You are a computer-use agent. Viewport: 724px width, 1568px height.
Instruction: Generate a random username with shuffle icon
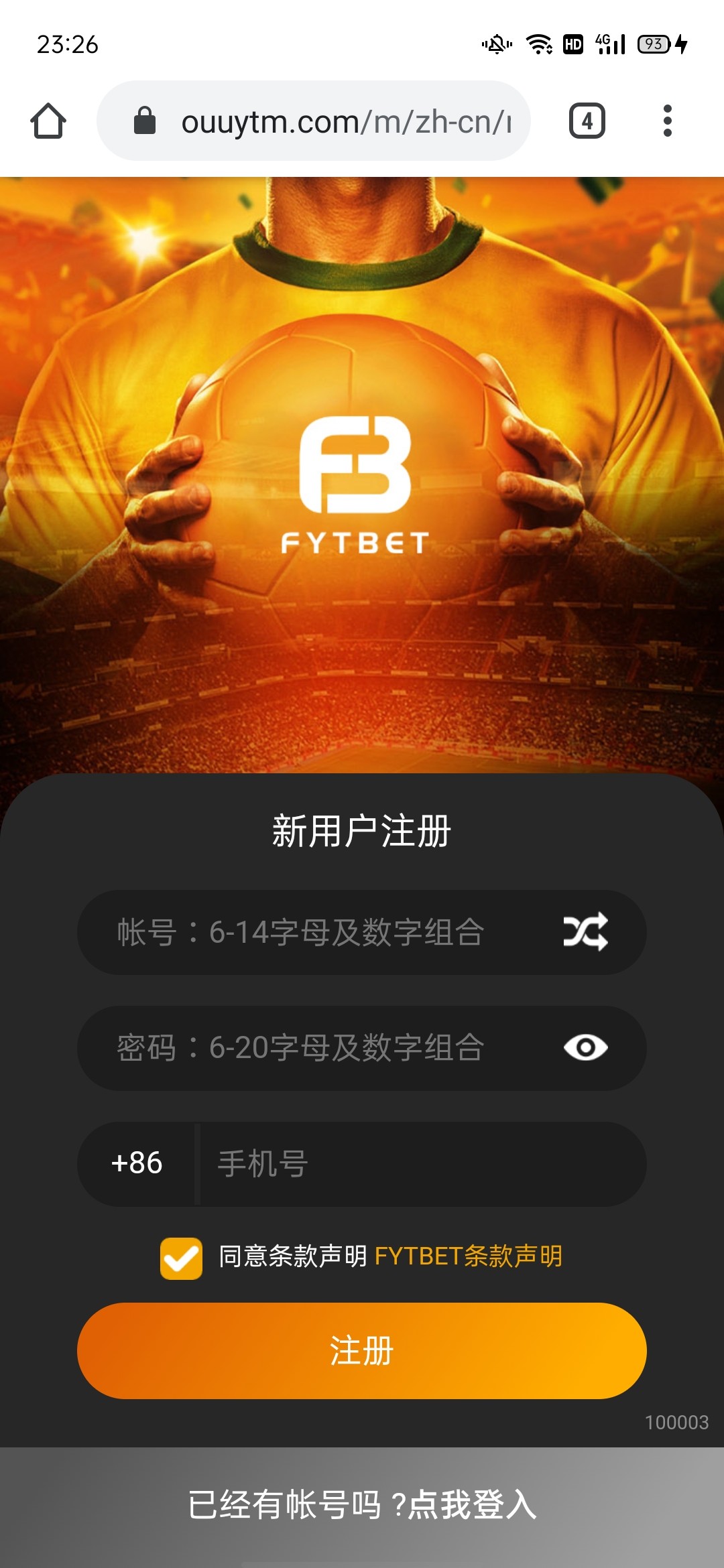585,931
